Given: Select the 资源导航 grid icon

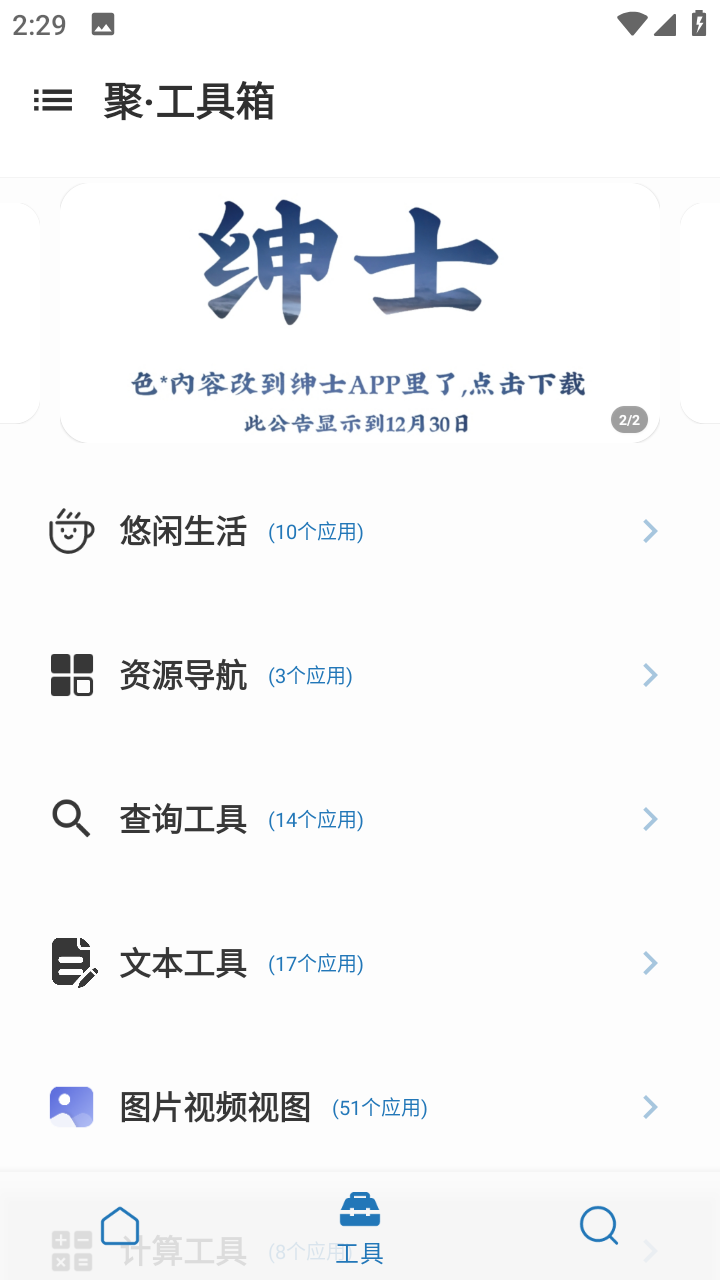Looking at the screenshot, I should (x=70, y=675).
